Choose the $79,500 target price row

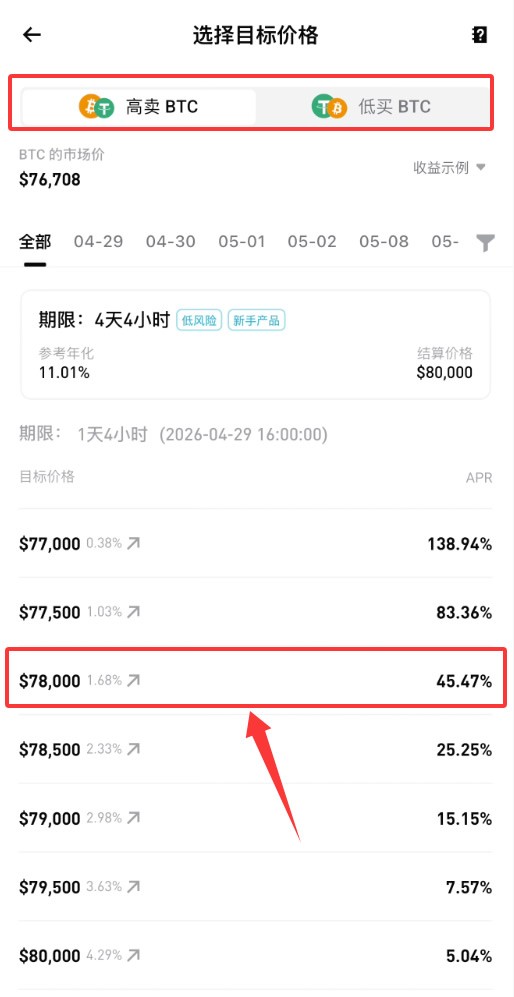tap(256, 886)
